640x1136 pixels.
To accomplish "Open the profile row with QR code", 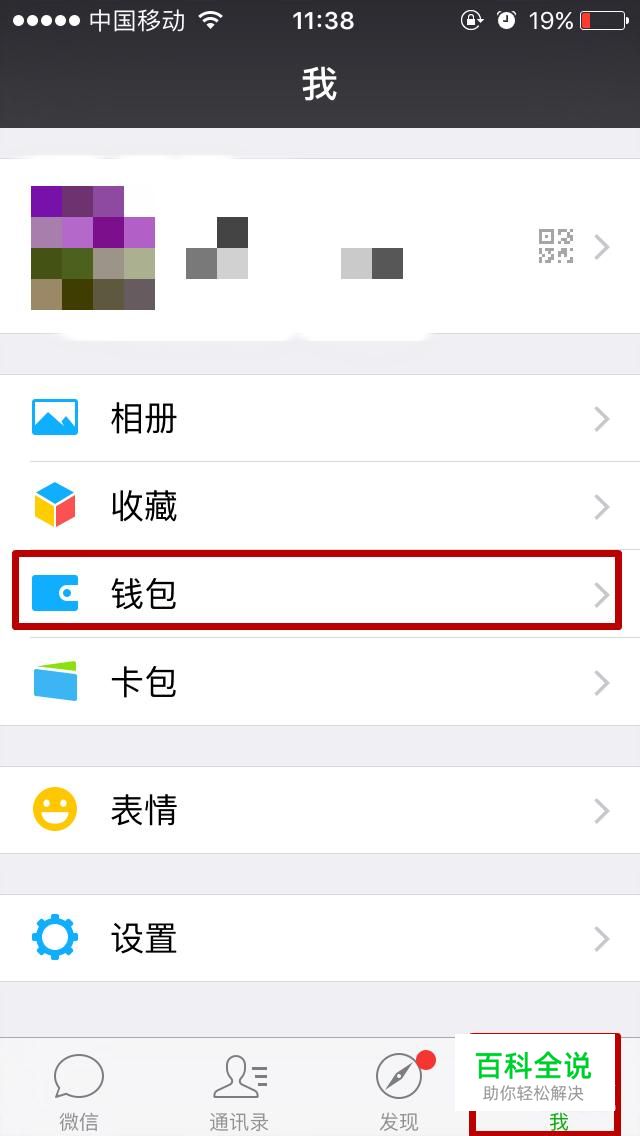I will pyautogui.click(x=320, y=246).
